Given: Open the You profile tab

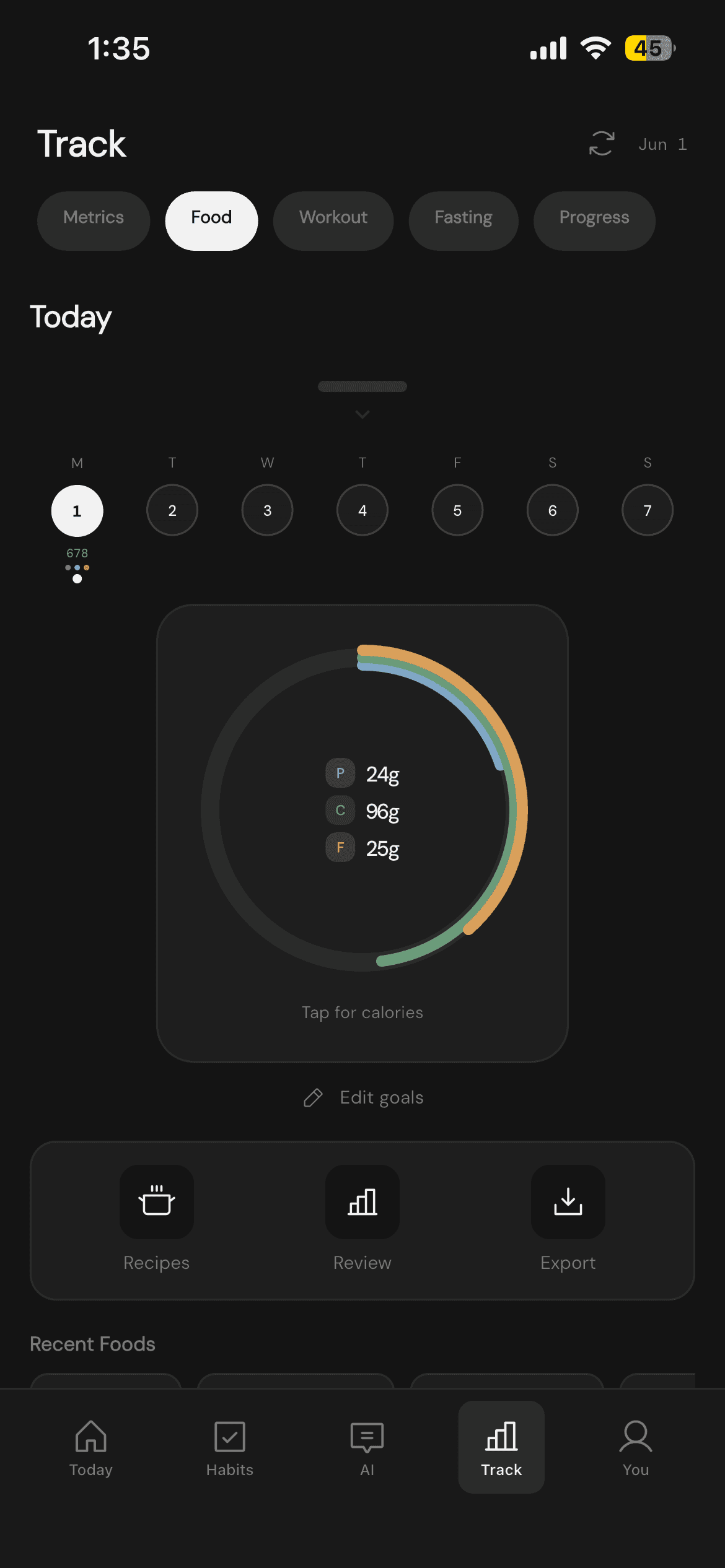Looking at the screenshot, I should [x=636, y=1448].
